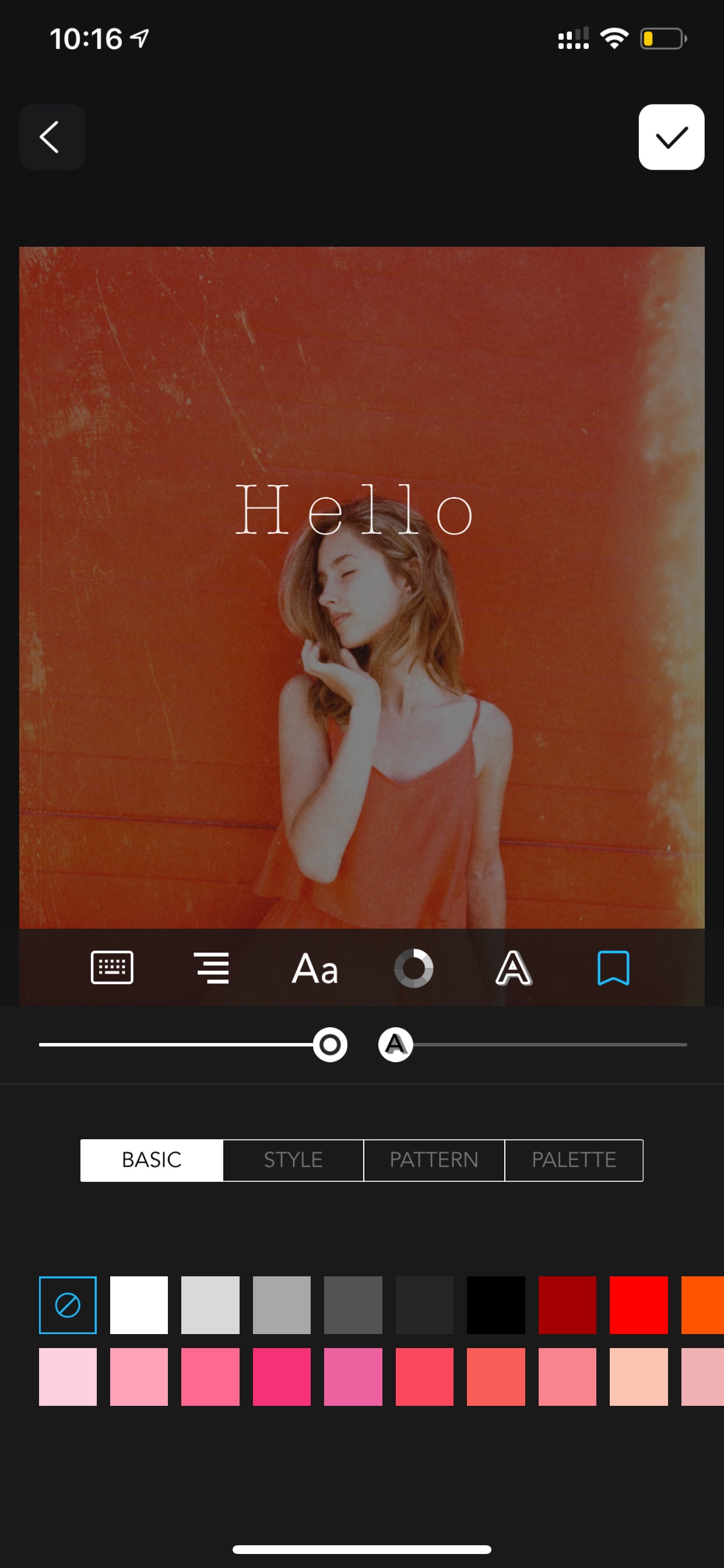The width and height of the screenshot is (724, 1568).
Task: Select the blue label background tool
Action: point(613,968)
